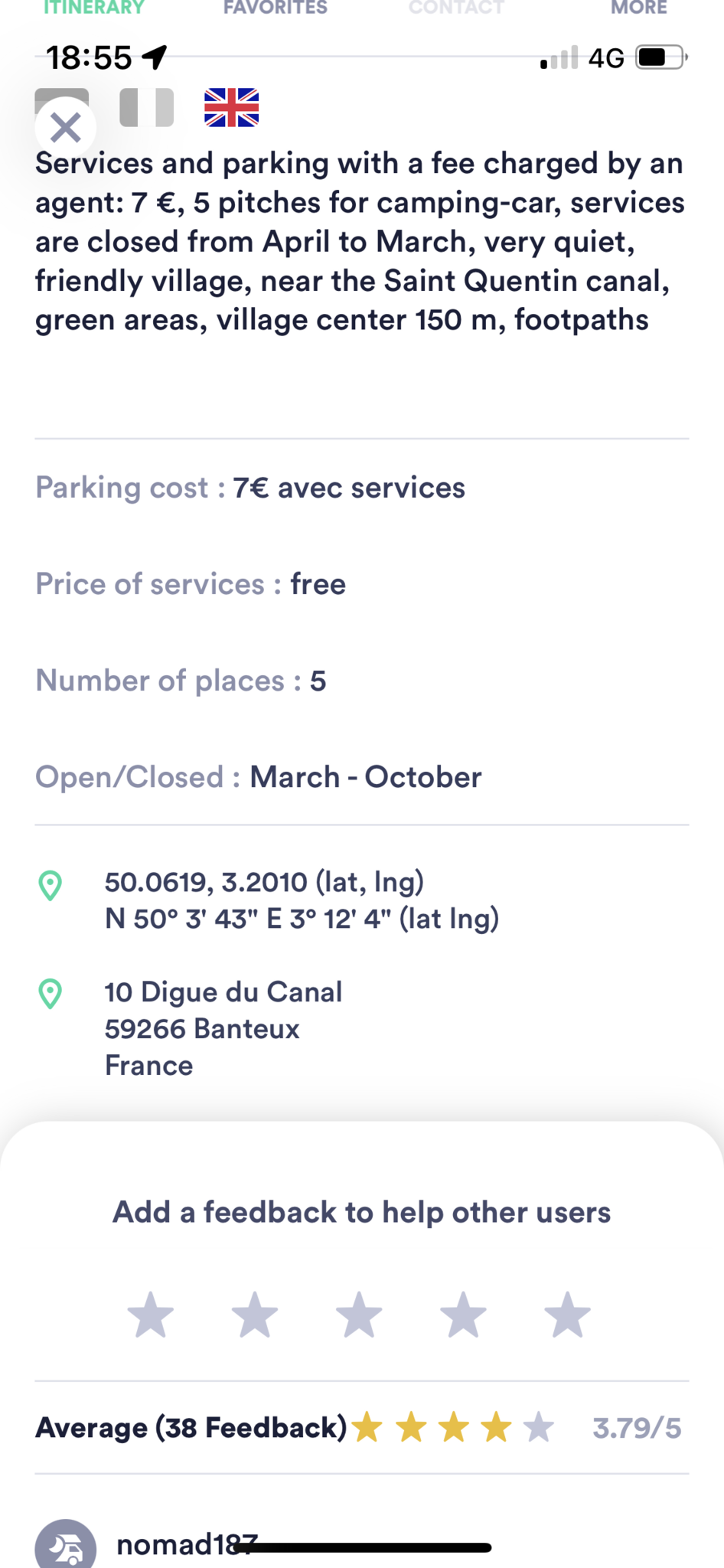Open the Itinerary tab
Image resolution: width=724 pixels, height=1568 pixels.
pos(94,8)
